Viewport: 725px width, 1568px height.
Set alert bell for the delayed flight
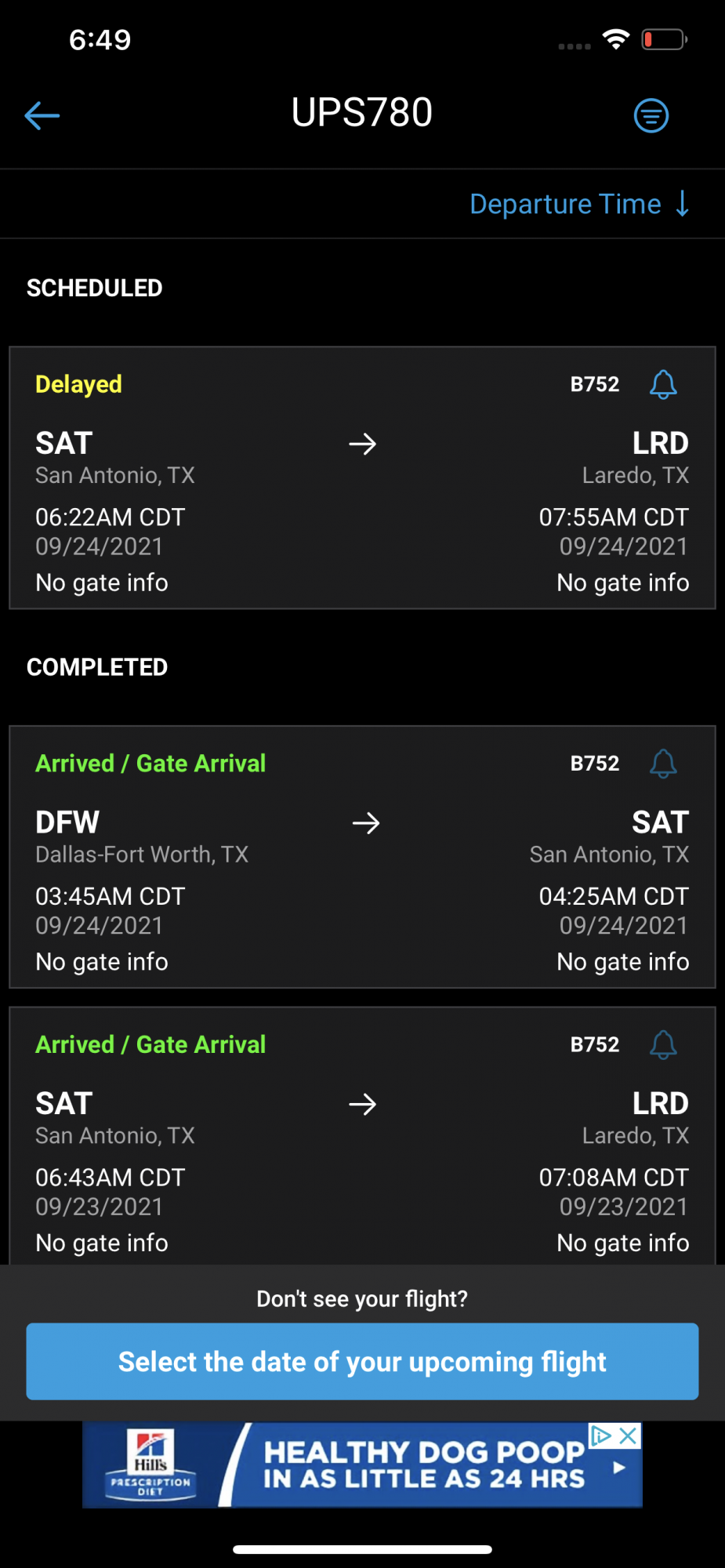tap(663, 384)
